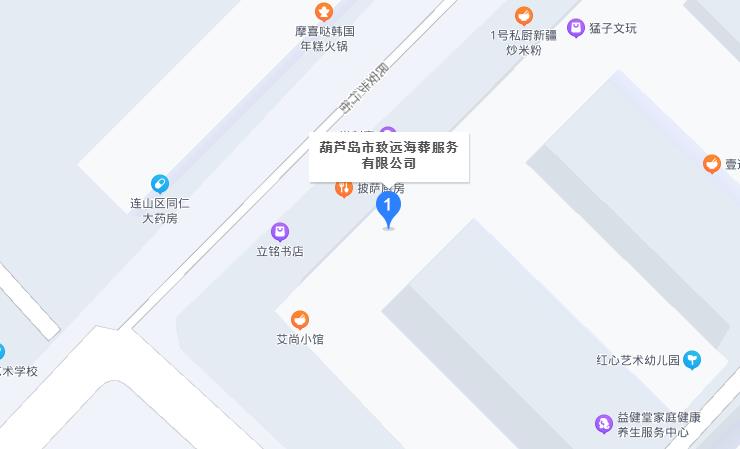Select the 立铭书店 bookstore marker
This screenshot has width=740, height=449.
click(x=280, y=232)
